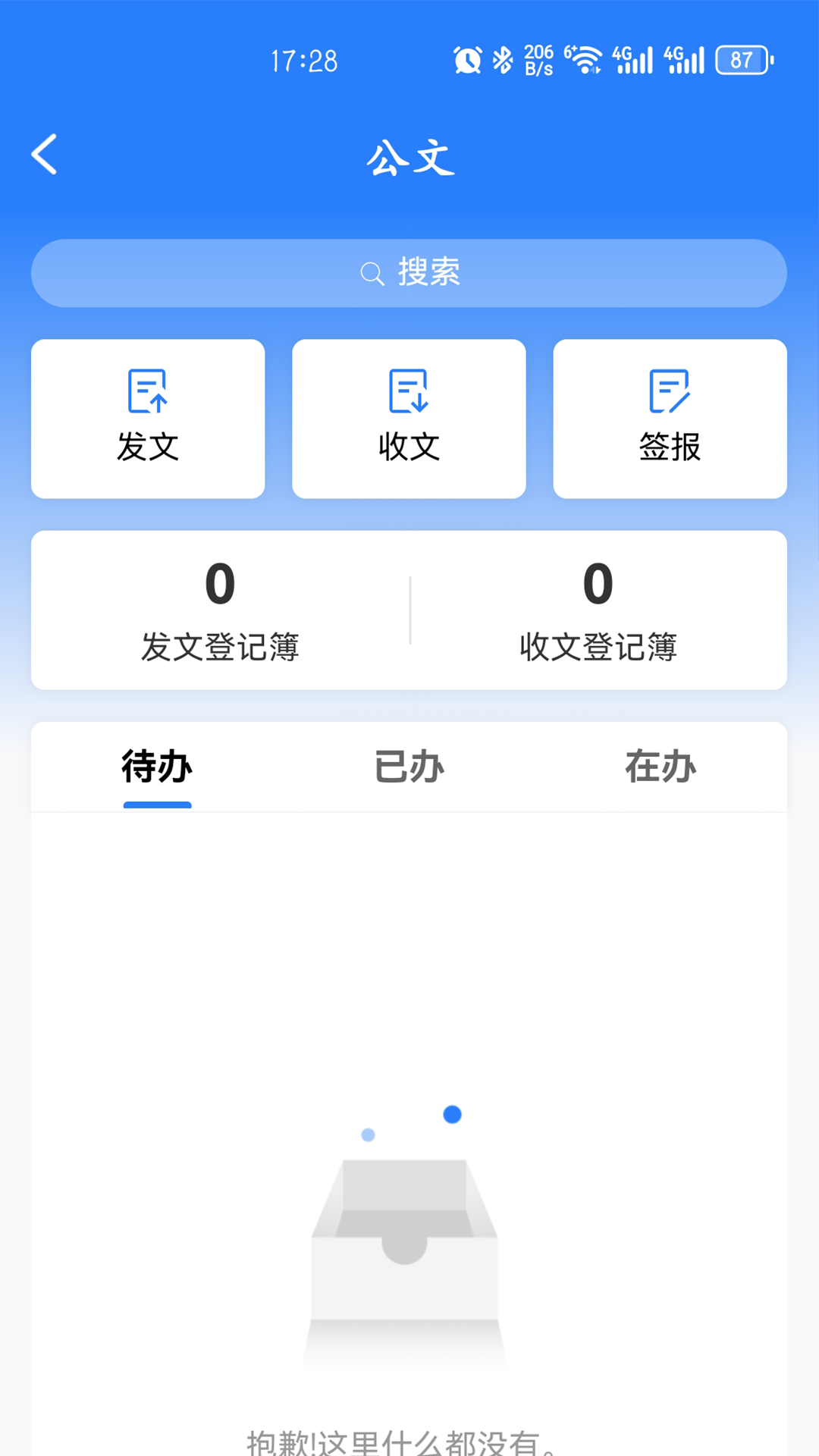
Task: Select the 收文 document icon
Action: (x=409, y=392)
